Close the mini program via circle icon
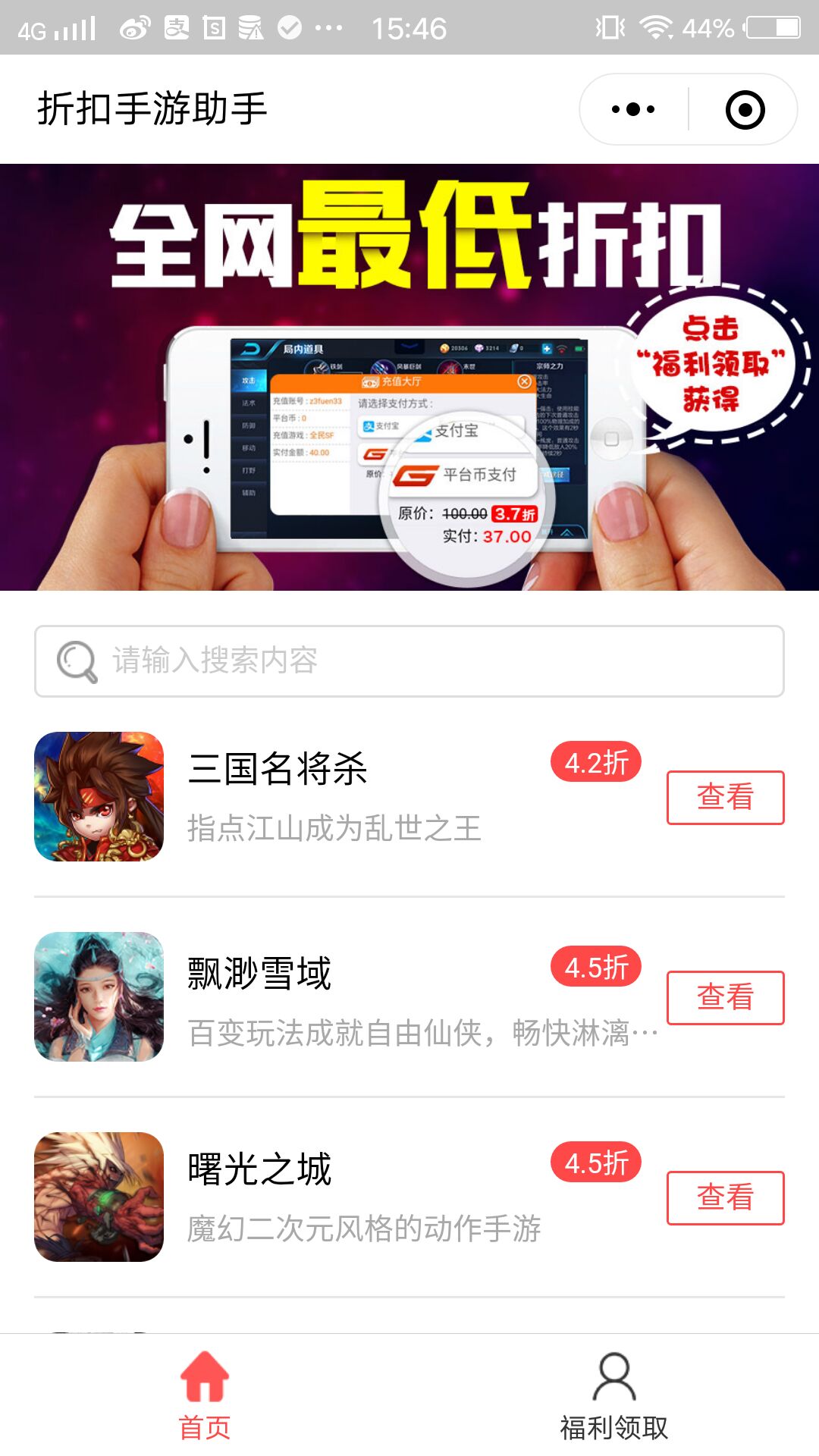Screen dimensions: 819x1456 pyautogui.click(x=745, y=110)
